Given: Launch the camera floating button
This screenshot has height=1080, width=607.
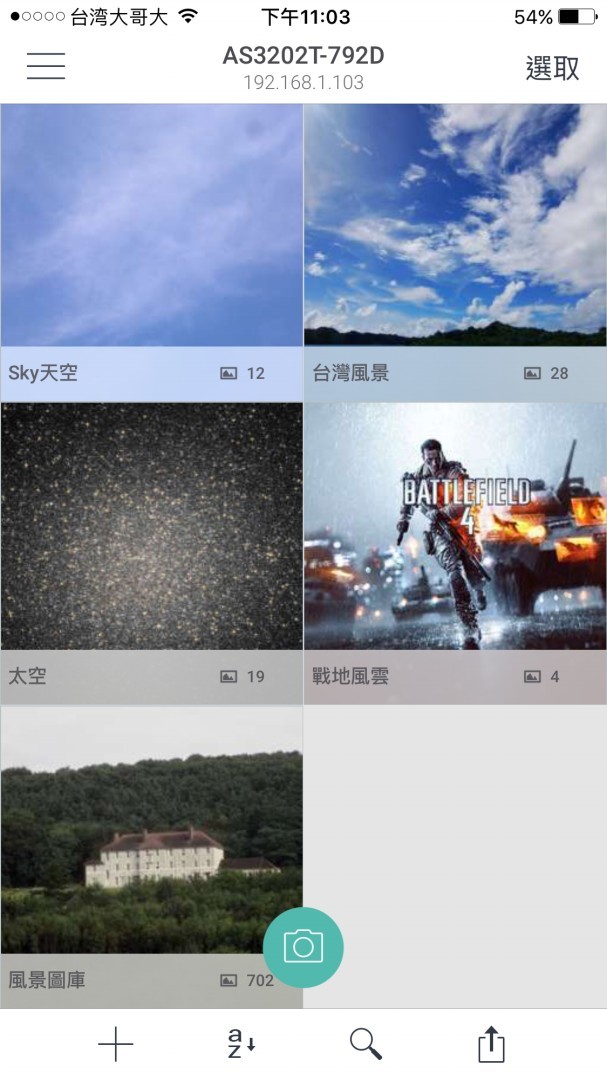Looking at the screenshot, I should click(303, 947).
